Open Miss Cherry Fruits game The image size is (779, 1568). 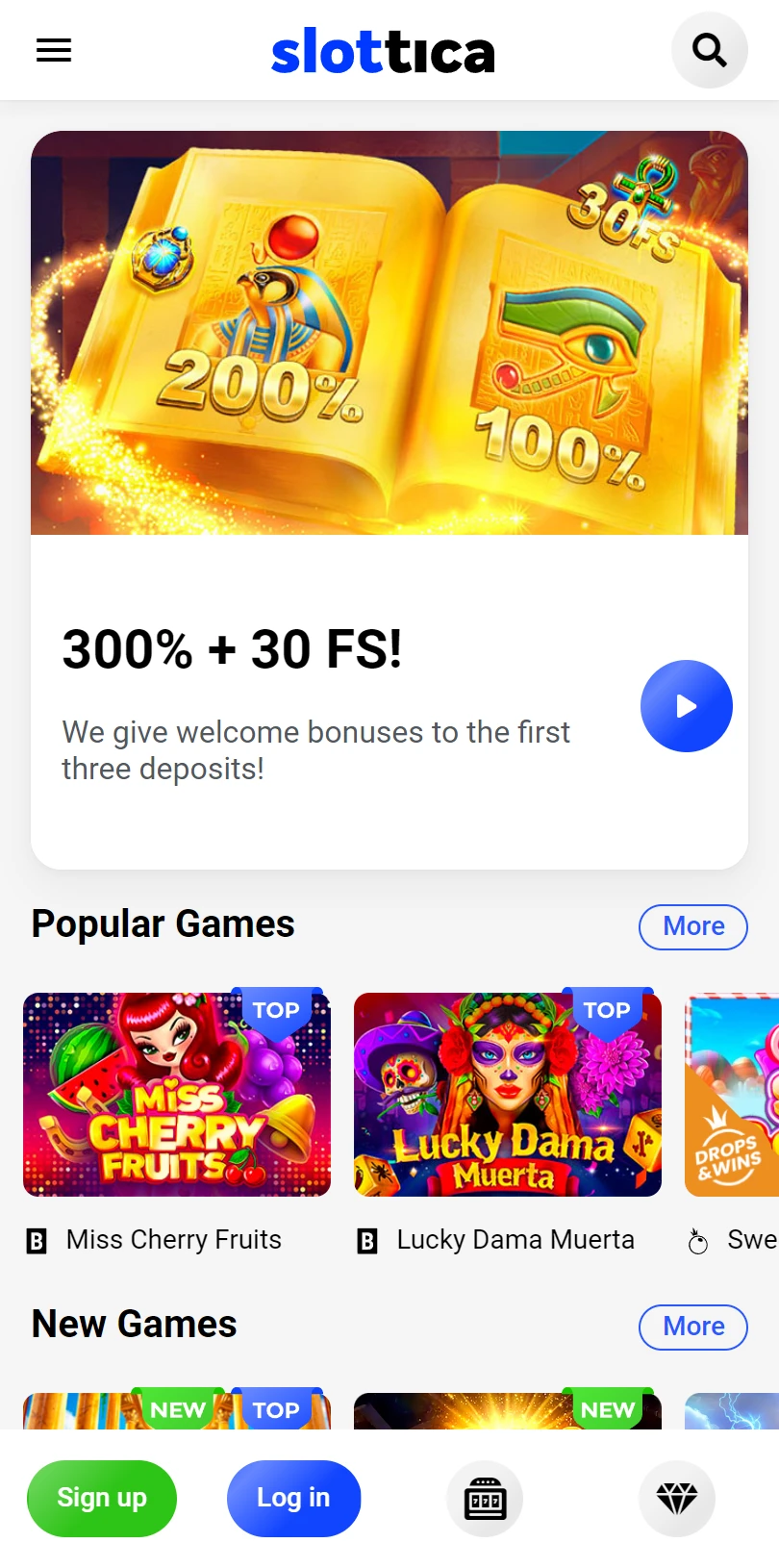point(177,1095)
